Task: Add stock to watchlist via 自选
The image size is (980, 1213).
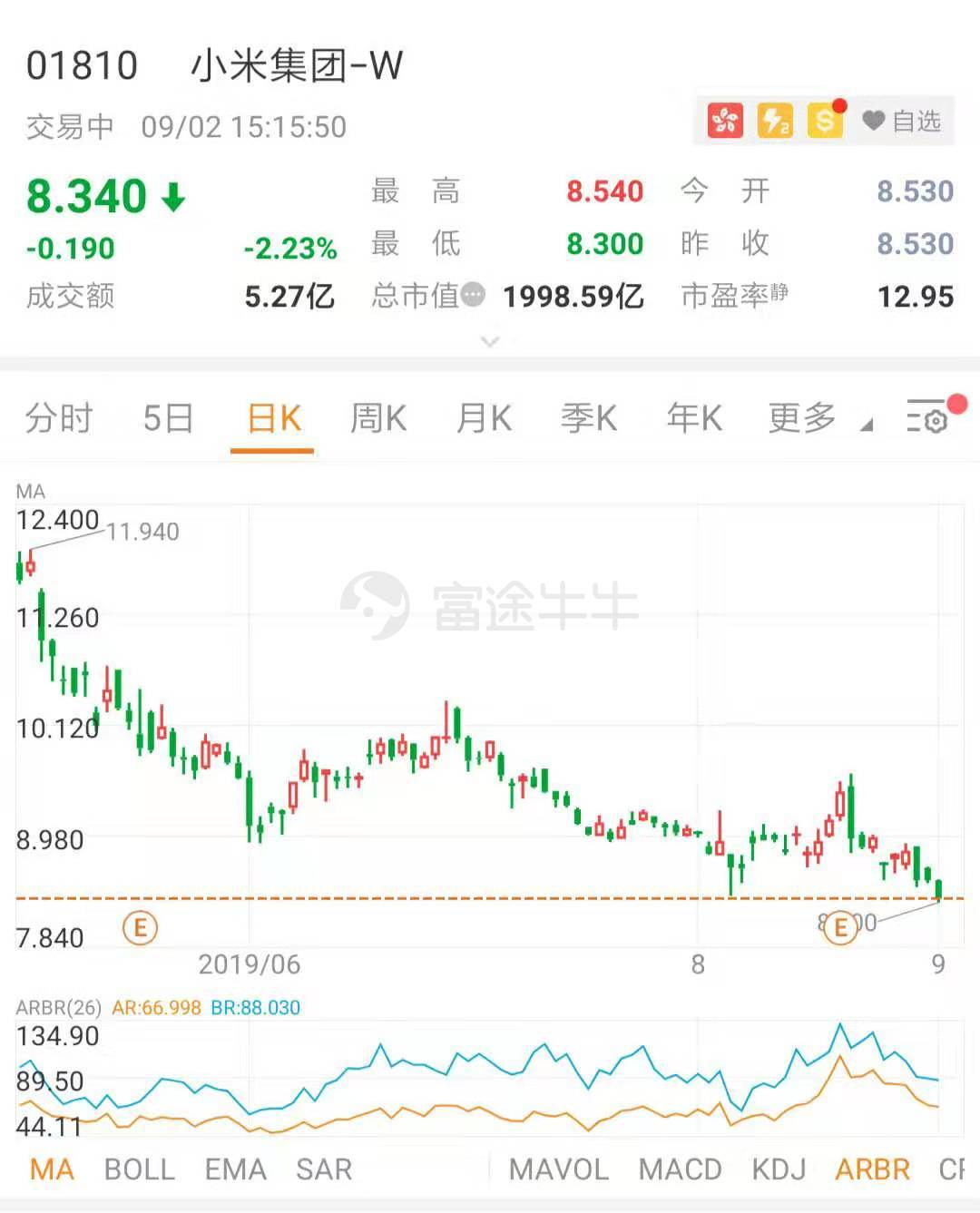Action: [x=916, y=120]
